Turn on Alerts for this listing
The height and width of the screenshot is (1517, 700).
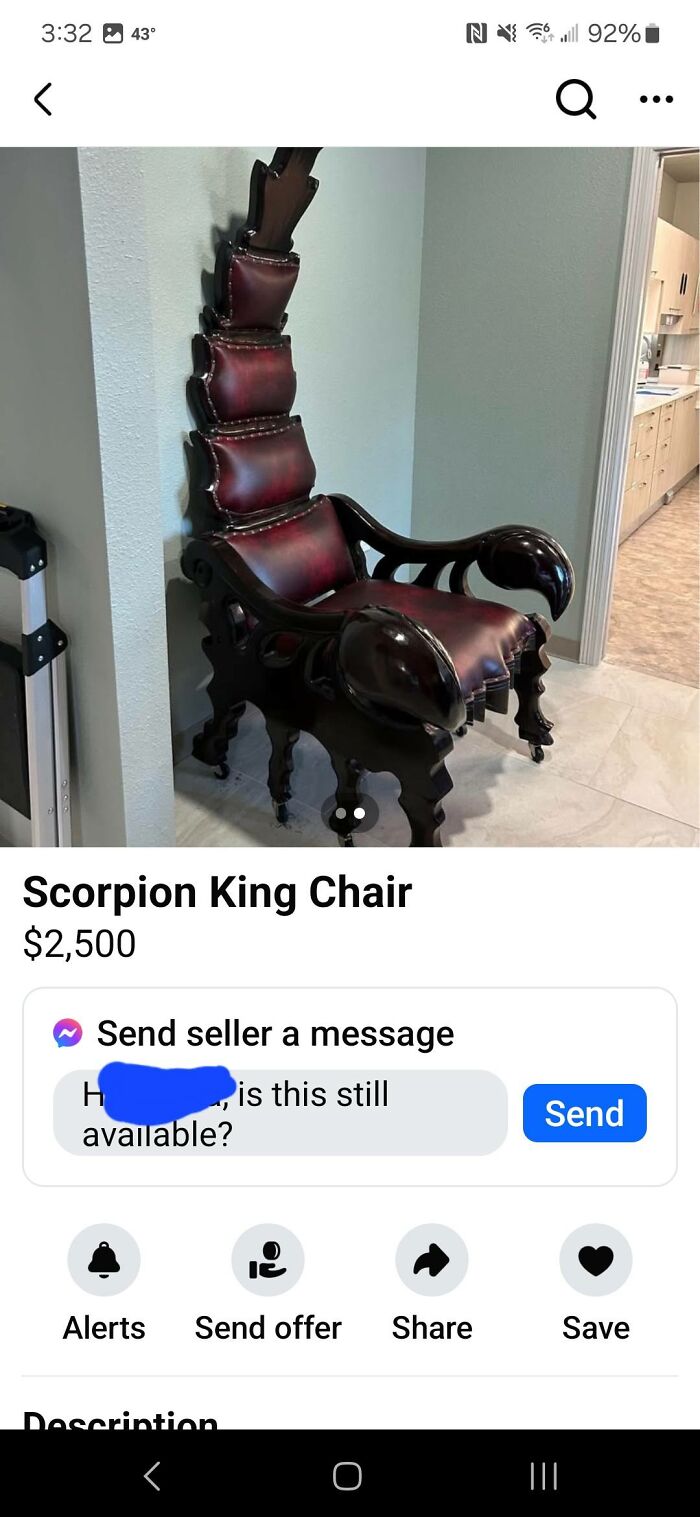tap(104, 1260)
